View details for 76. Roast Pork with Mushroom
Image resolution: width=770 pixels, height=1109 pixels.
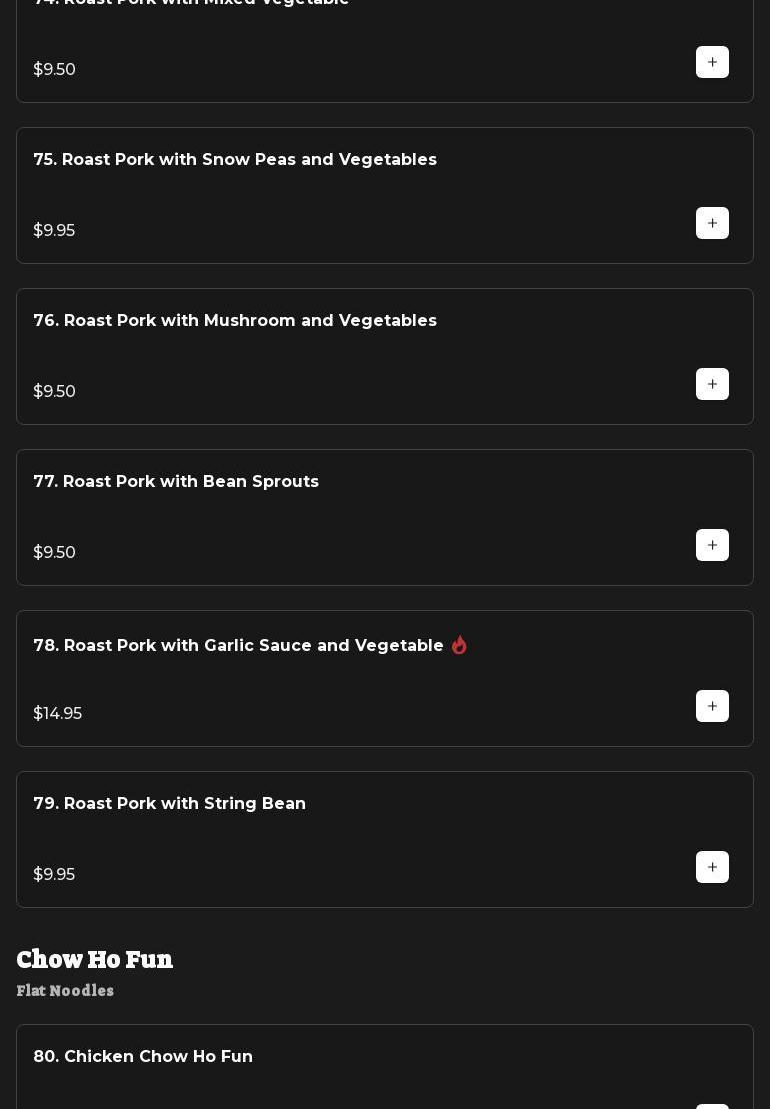pos(235,321)
